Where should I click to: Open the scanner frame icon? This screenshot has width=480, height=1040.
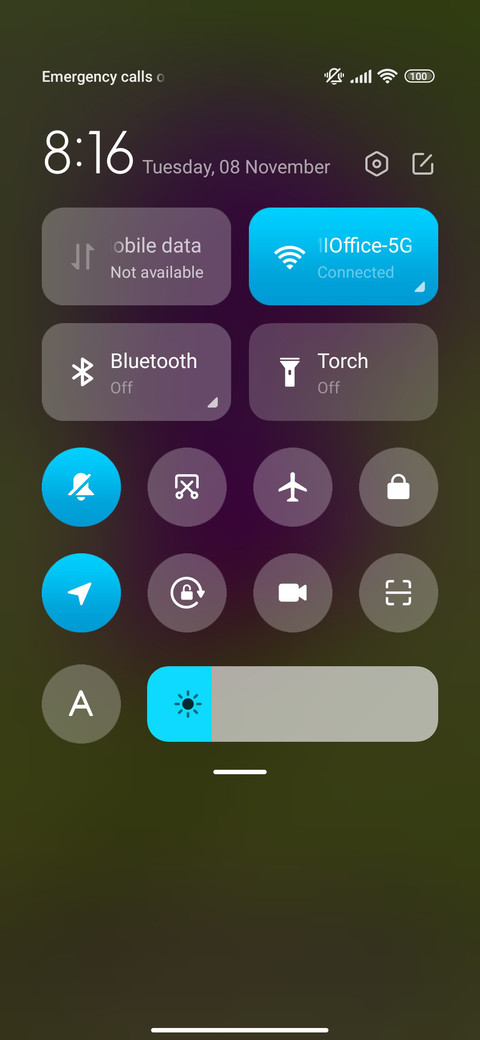(398, 593)
